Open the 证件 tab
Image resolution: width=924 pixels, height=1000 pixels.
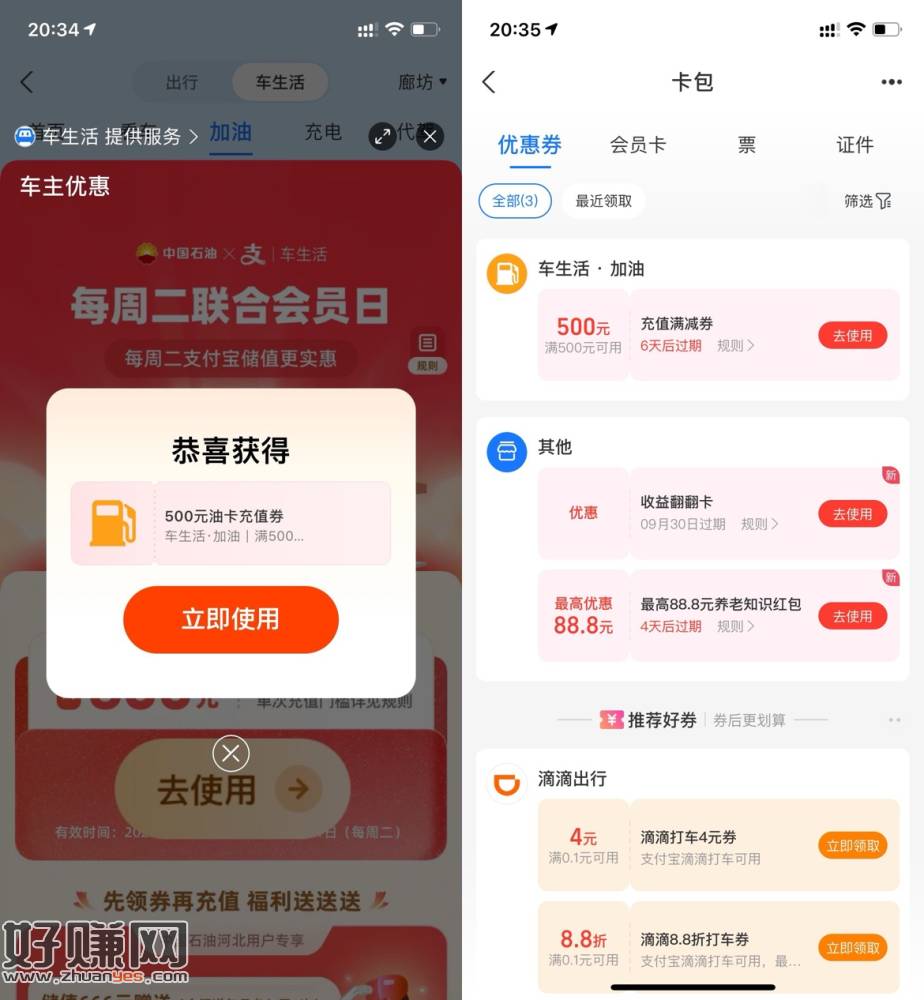coord(855,145)
